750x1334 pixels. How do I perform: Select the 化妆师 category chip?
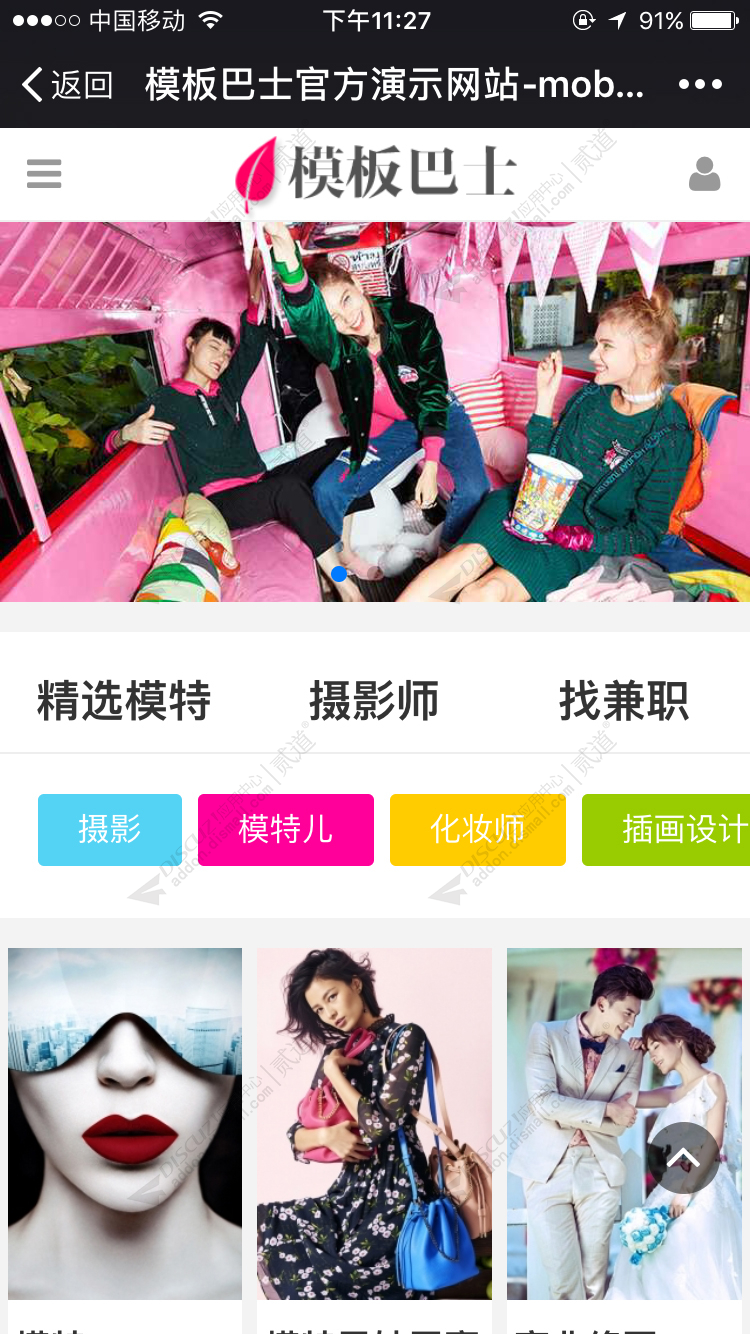coord(478,830)
